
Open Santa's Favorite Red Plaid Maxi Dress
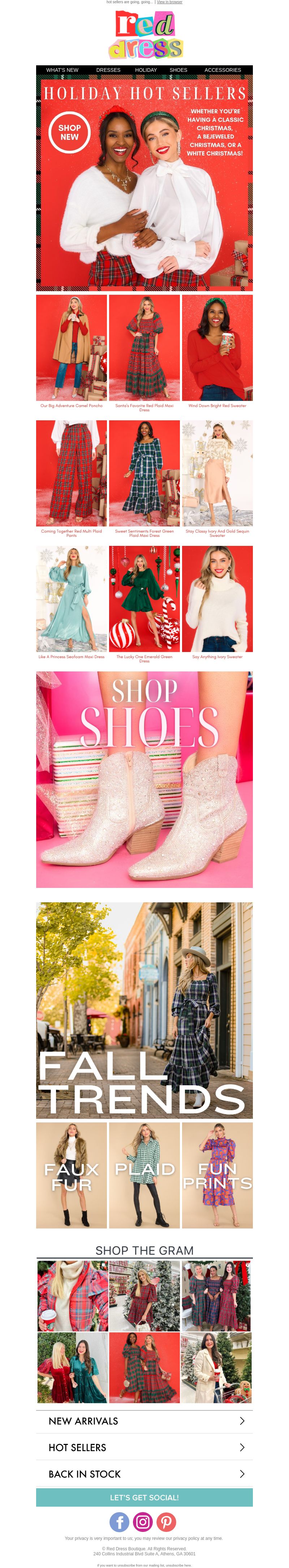coord(144,348)
